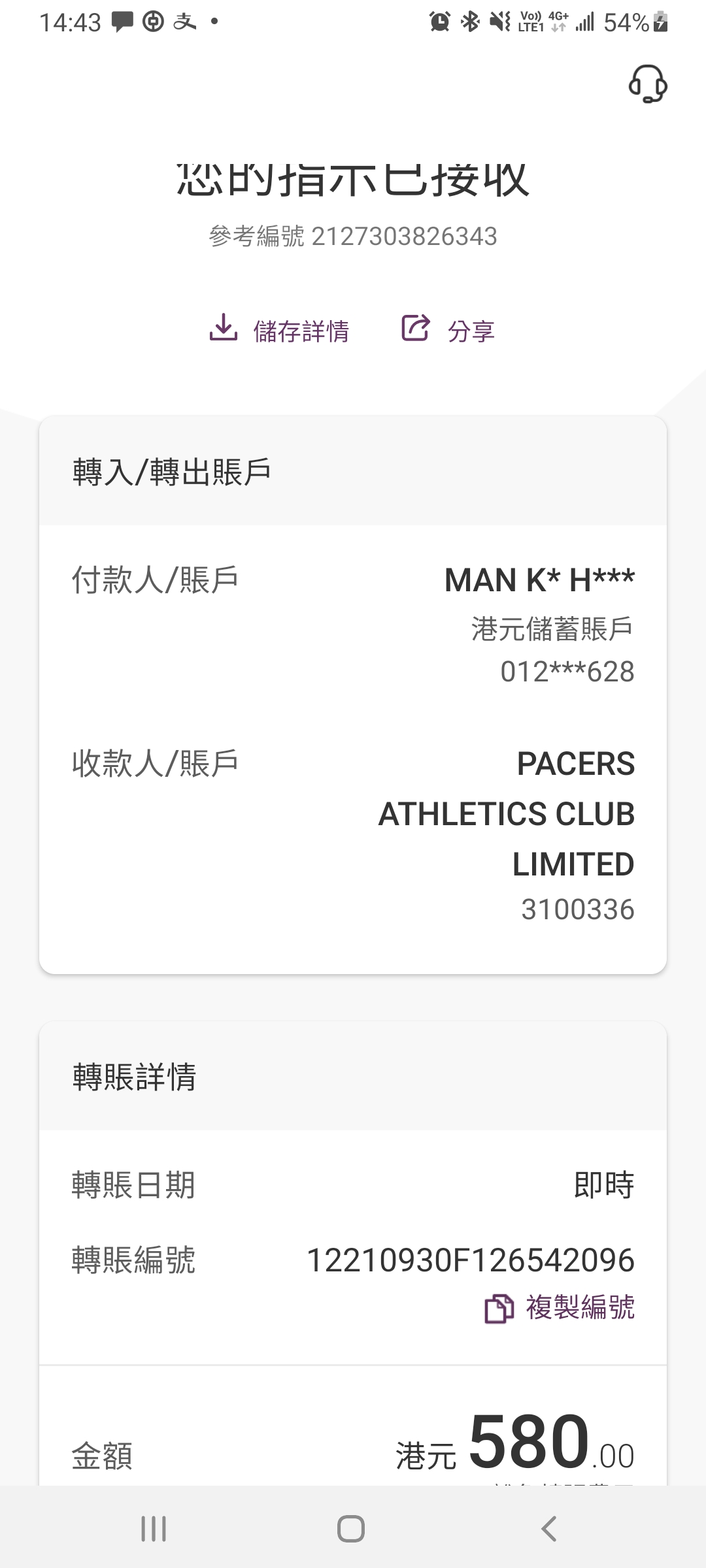Go back using system back button

(x=549, y=1529)
